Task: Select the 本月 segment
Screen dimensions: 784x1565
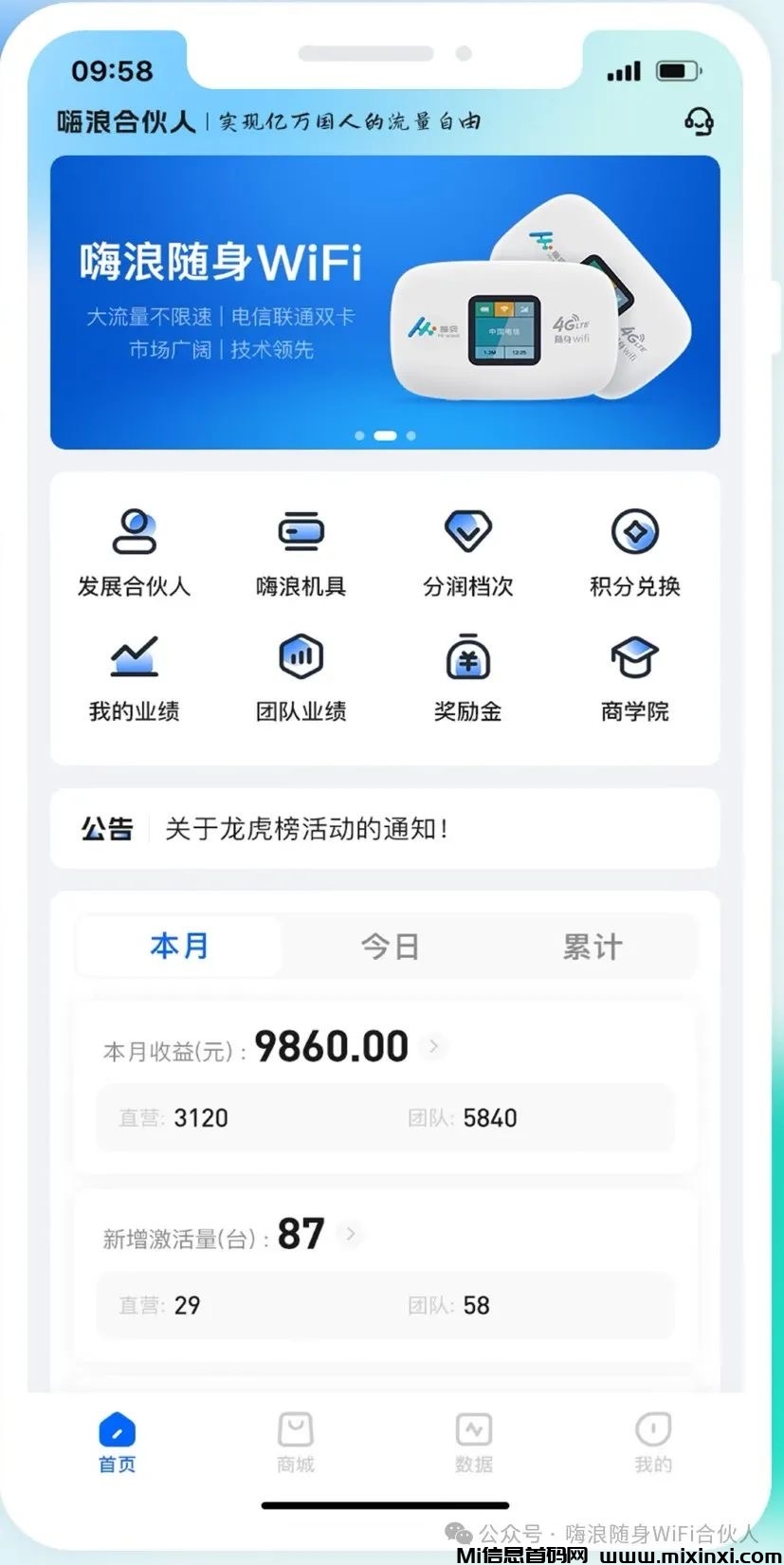Action: pyautogui.click(x=179, y=946)
